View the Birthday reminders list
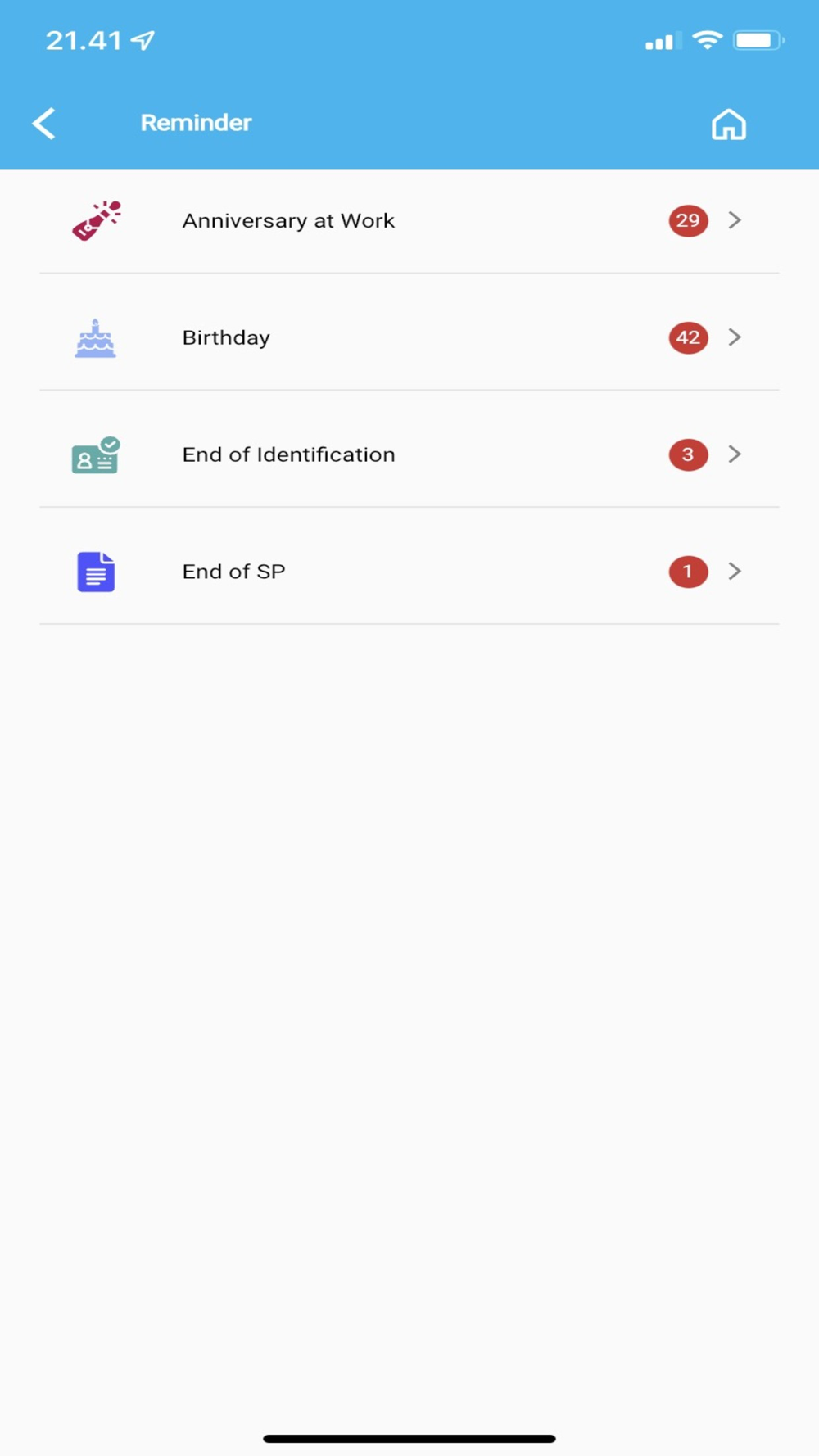819x1456 pixels. [409, 337]
